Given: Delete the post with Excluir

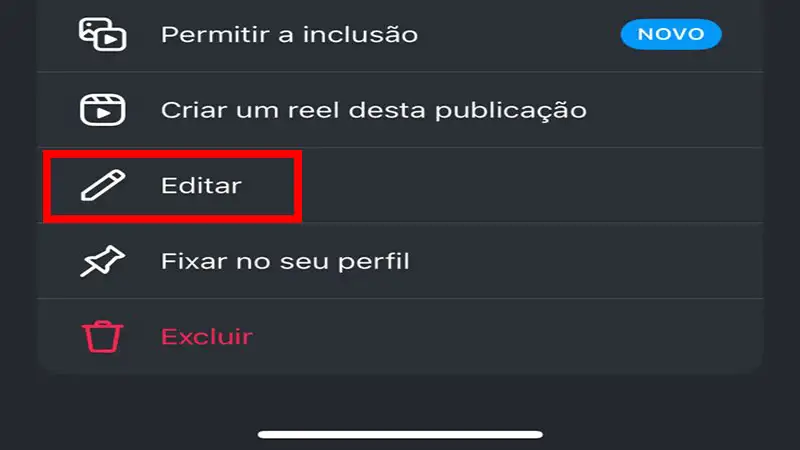Looking at the screenshot, I should [x=206, y=337].
